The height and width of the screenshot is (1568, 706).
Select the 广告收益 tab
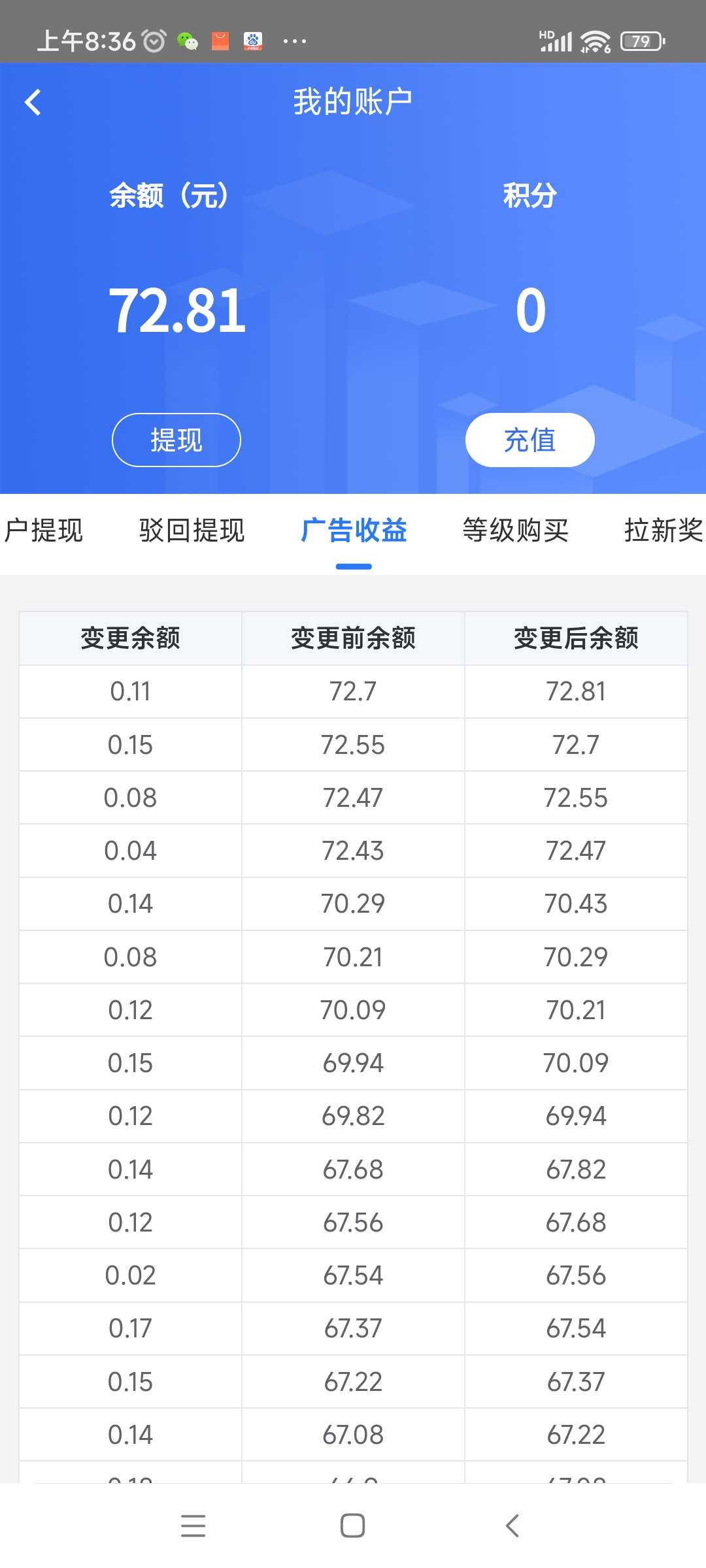tap(354, 531)
